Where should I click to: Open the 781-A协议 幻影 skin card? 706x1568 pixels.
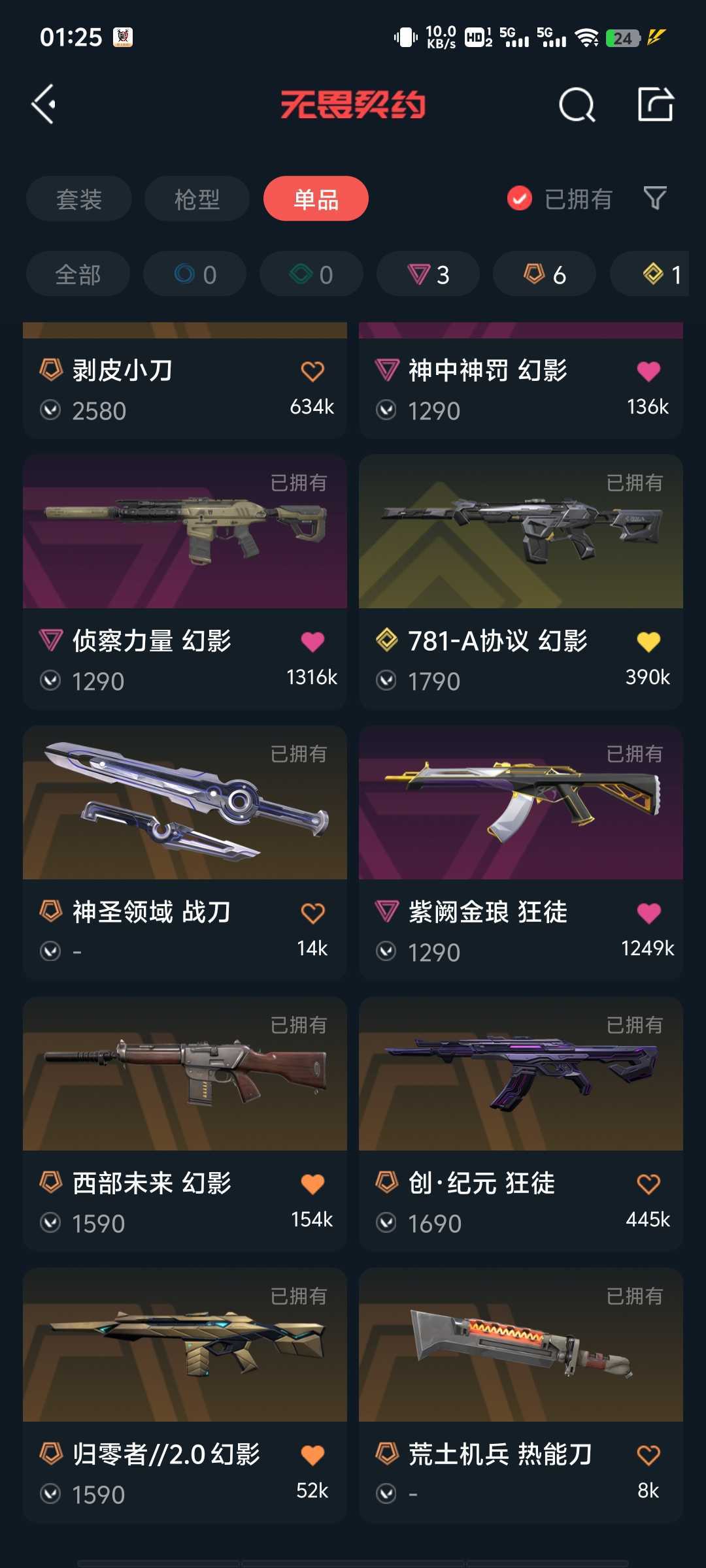(x=521, y=582)
